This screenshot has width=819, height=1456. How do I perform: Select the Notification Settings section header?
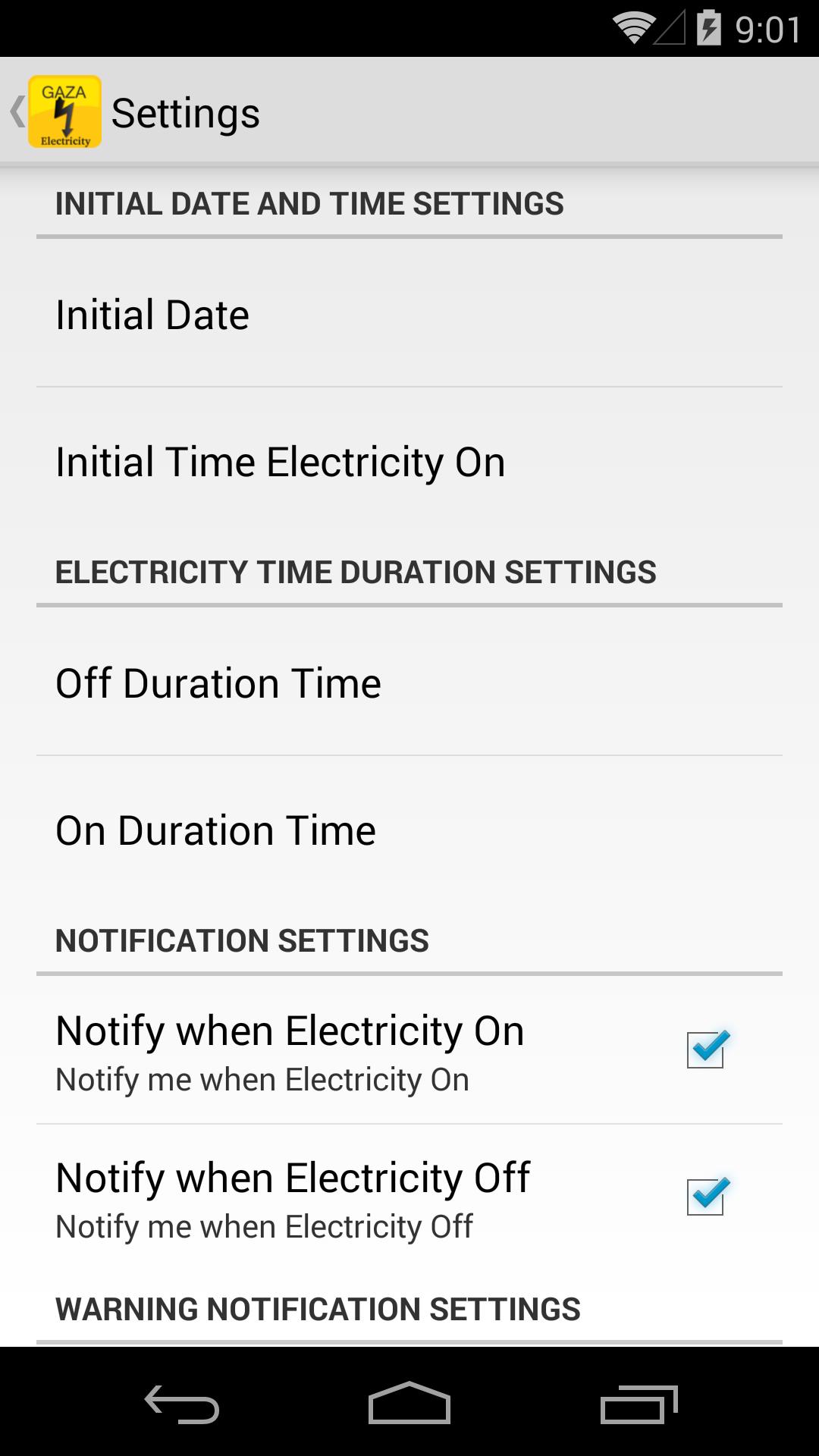coord(241,940)
